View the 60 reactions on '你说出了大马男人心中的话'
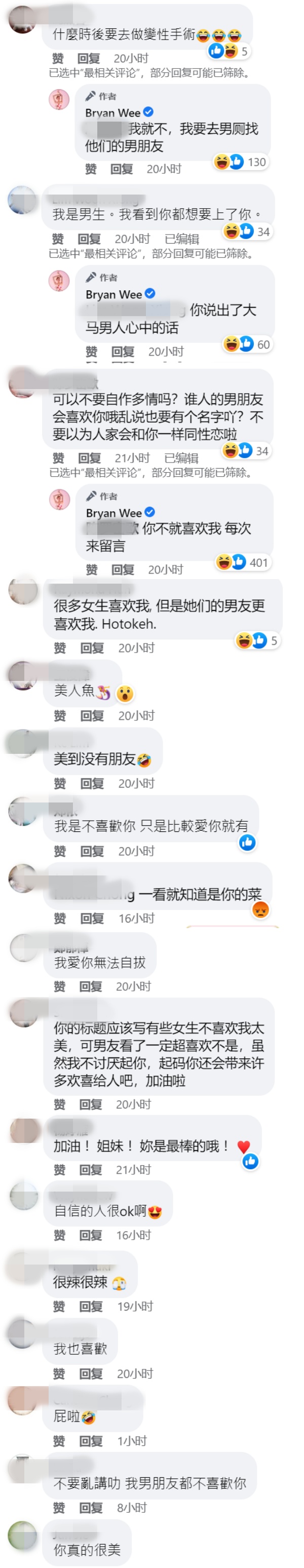 coord(247,345)
